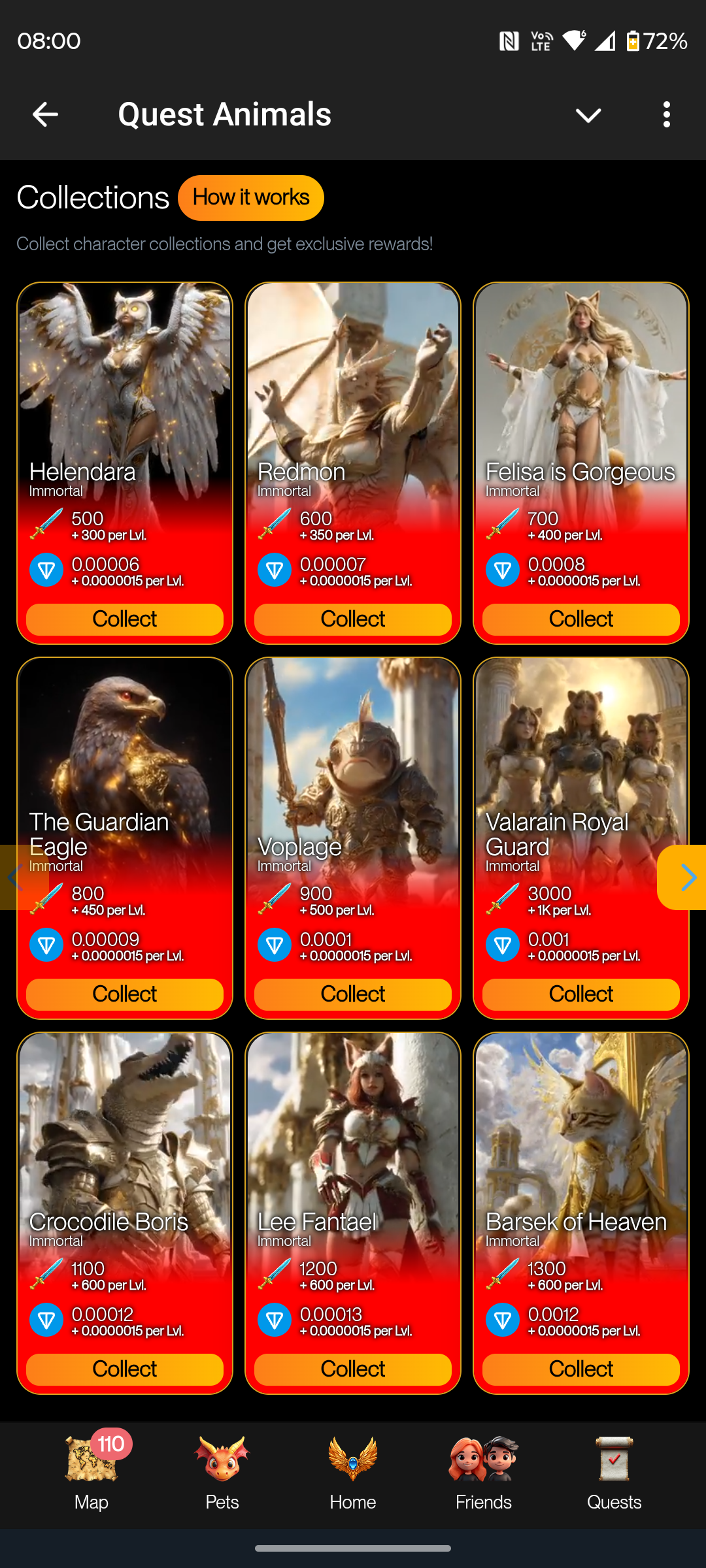Collect the Helendara character

click(124, 619)
